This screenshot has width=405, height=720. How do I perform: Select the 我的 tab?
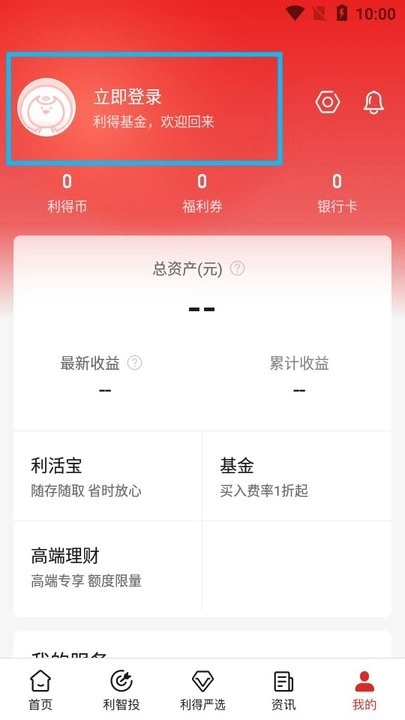click(x=365, y=690)
